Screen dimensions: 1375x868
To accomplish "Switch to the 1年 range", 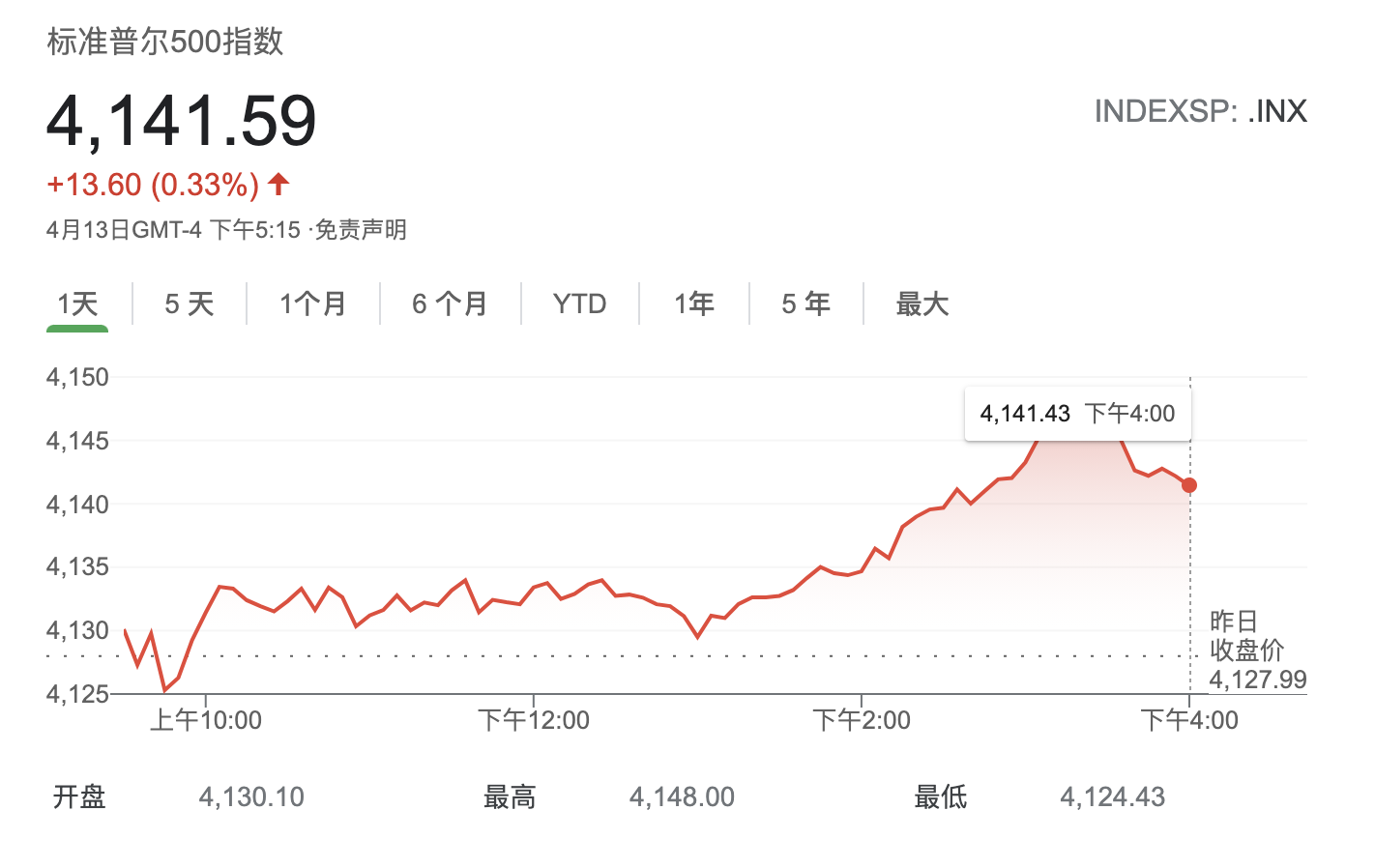I will click(x=693, y=304).
